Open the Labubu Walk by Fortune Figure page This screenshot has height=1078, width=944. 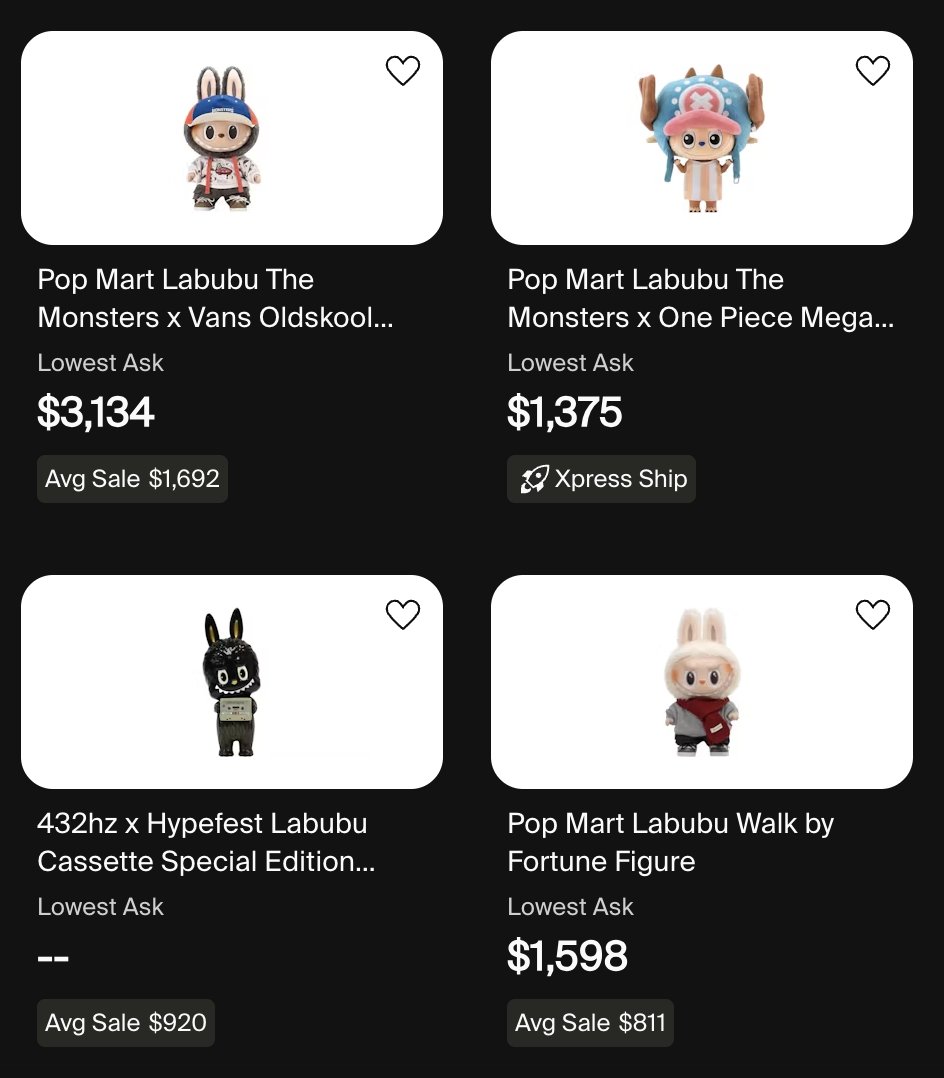[x=670, y=842]
